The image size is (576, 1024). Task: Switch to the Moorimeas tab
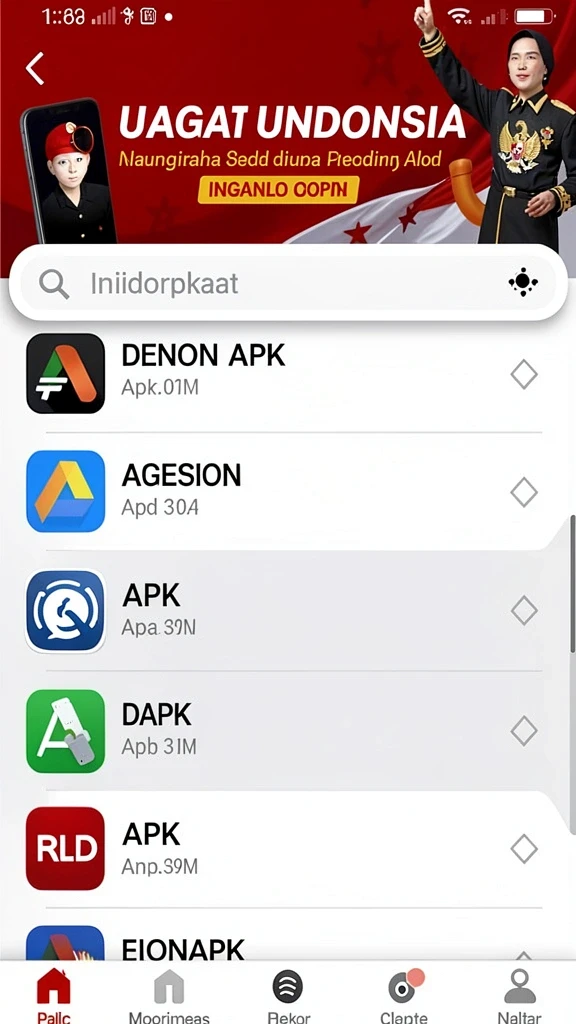169,994
